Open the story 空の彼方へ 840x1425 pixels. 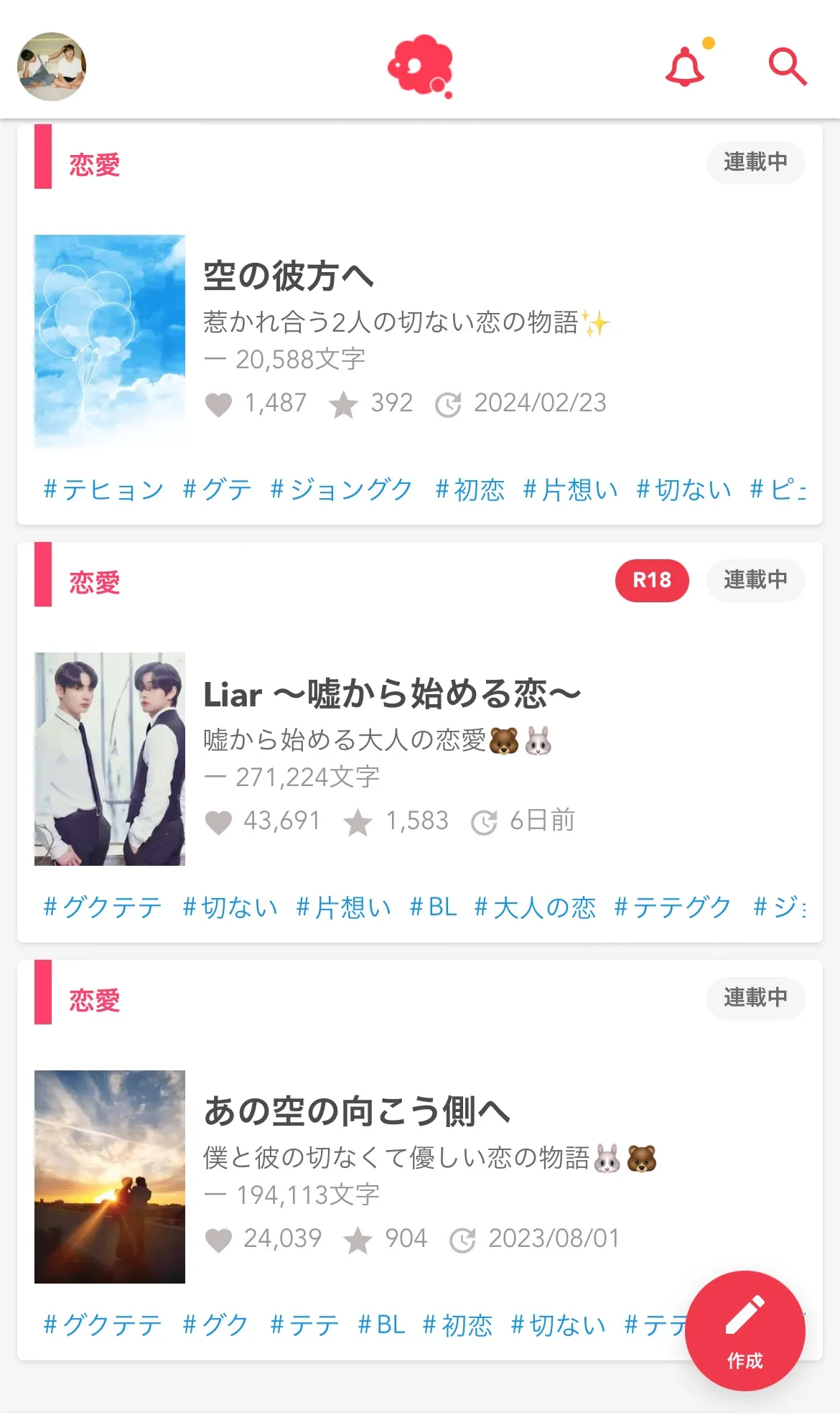coord(288,276)
